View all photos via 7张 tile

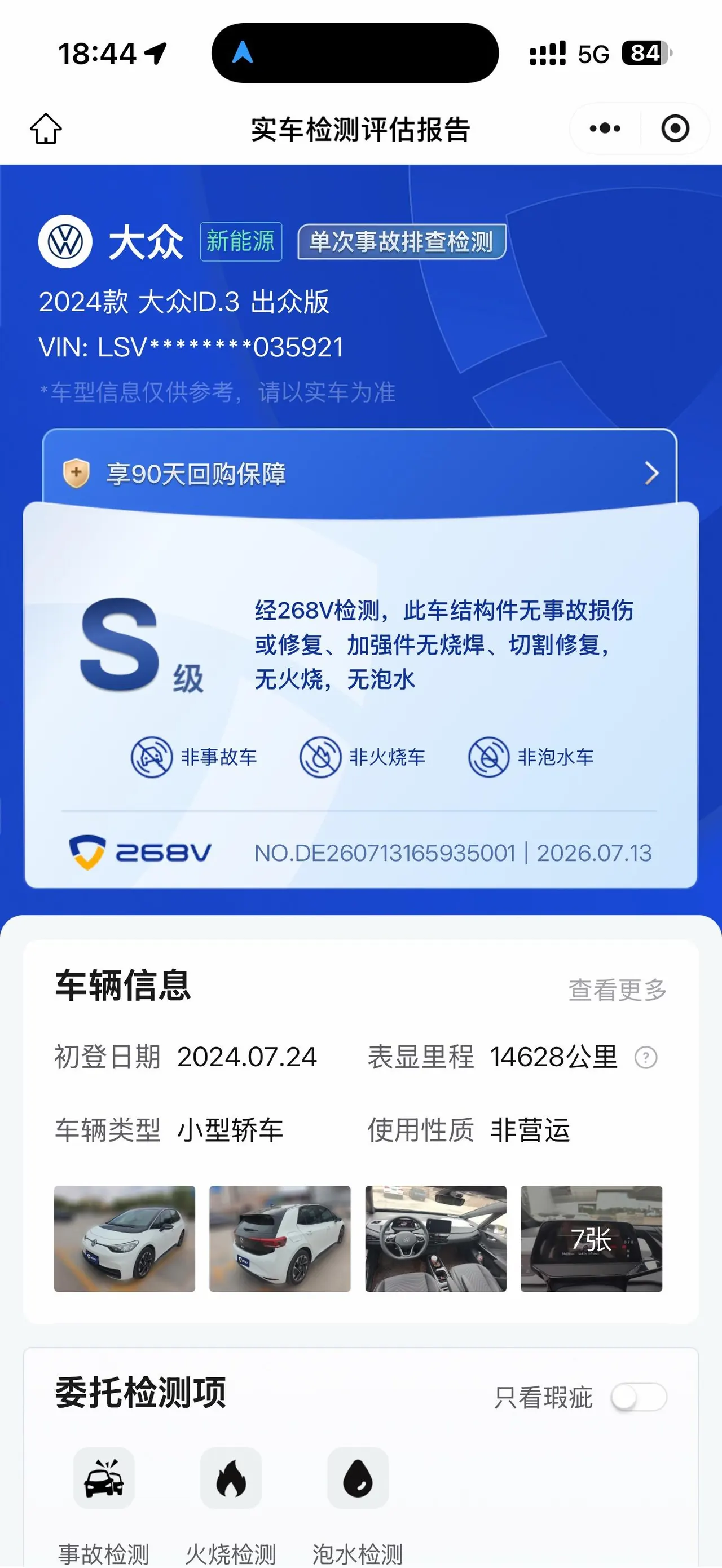(x=591, y=1239)
